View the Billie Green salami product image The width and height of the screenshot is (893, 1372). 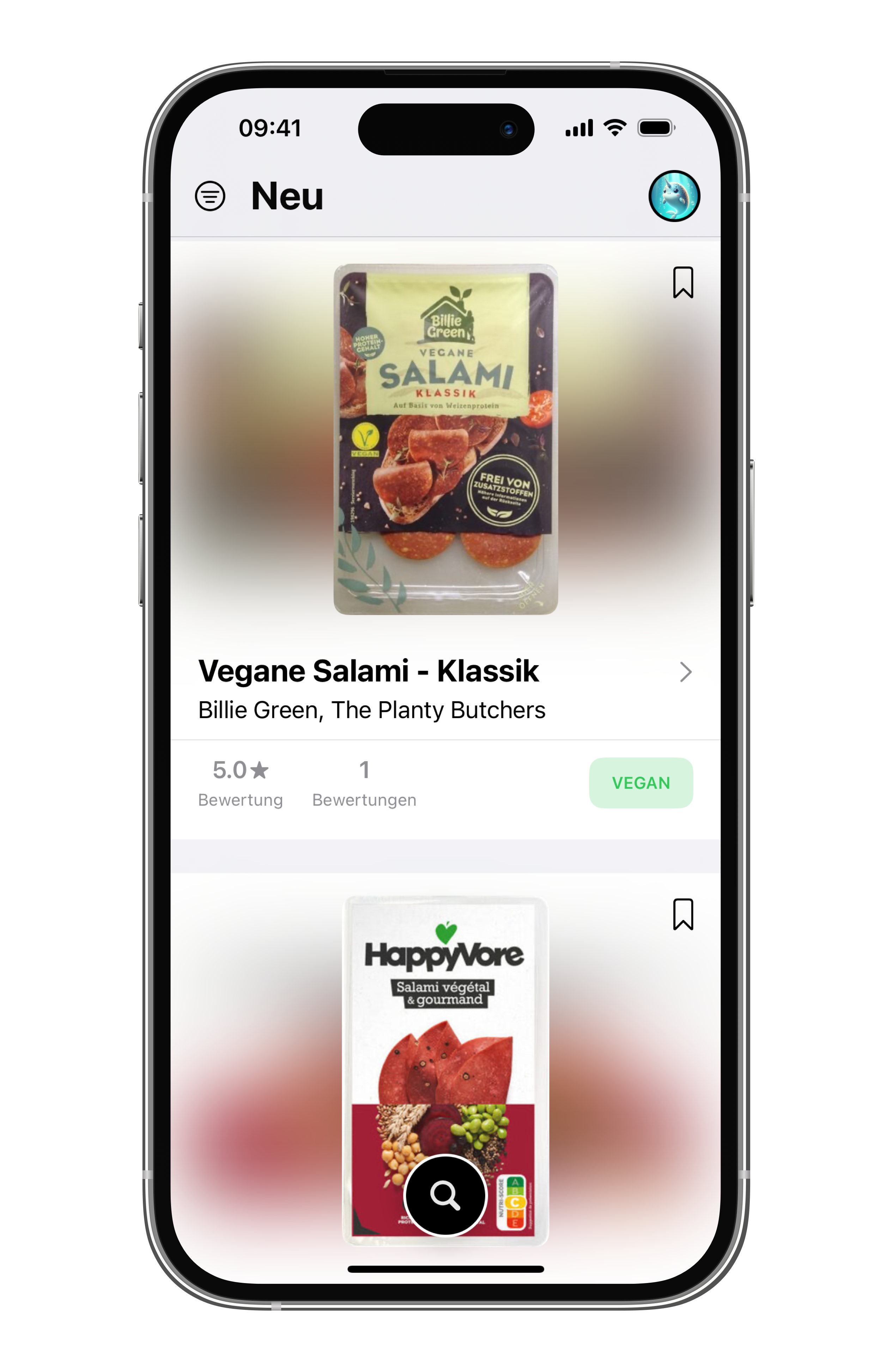click(445, 439)
